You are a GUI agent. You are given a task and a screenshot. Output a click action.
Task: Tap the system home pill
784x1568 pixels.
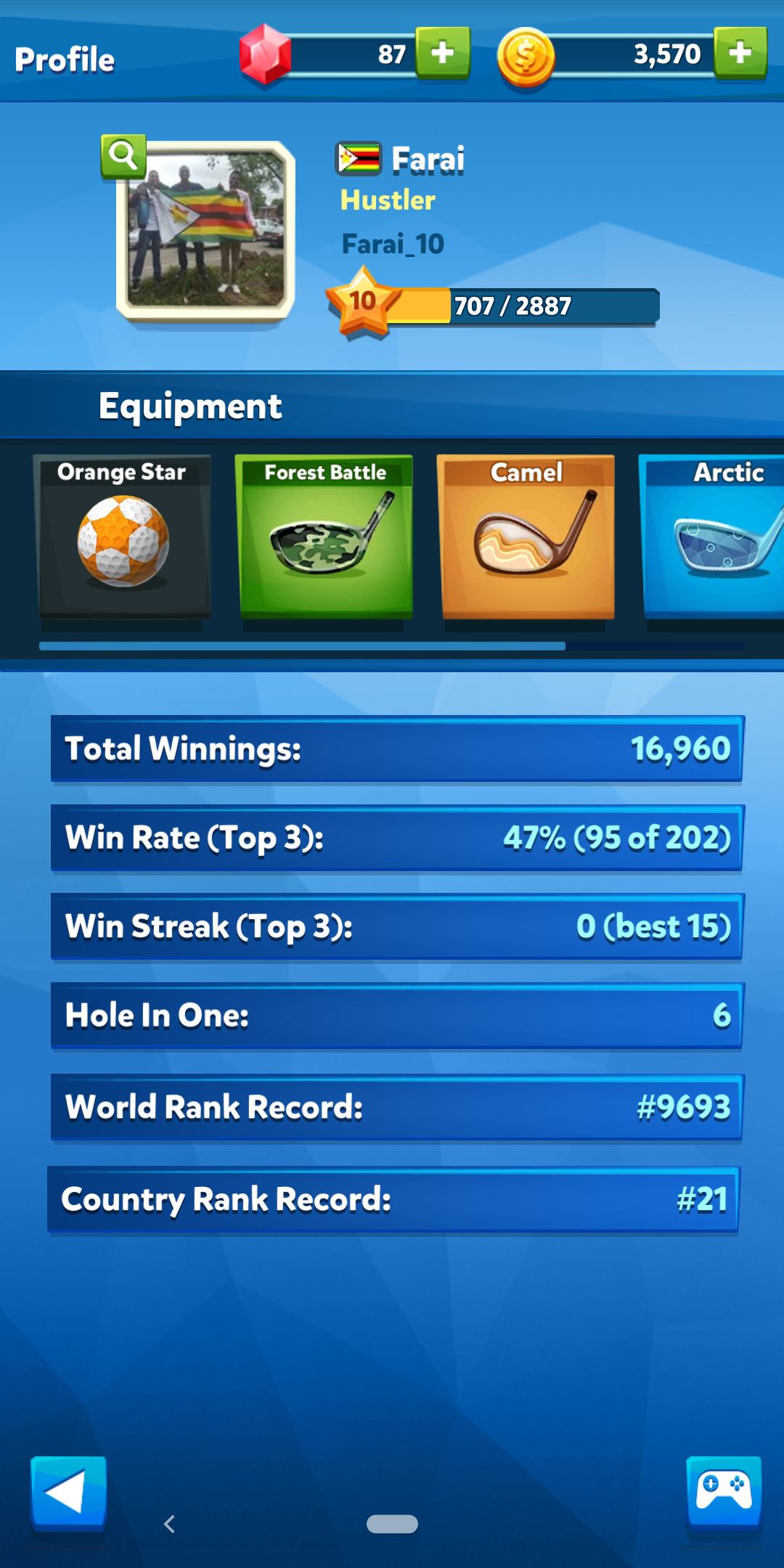pyautogui.click(x=392, y=1524)
